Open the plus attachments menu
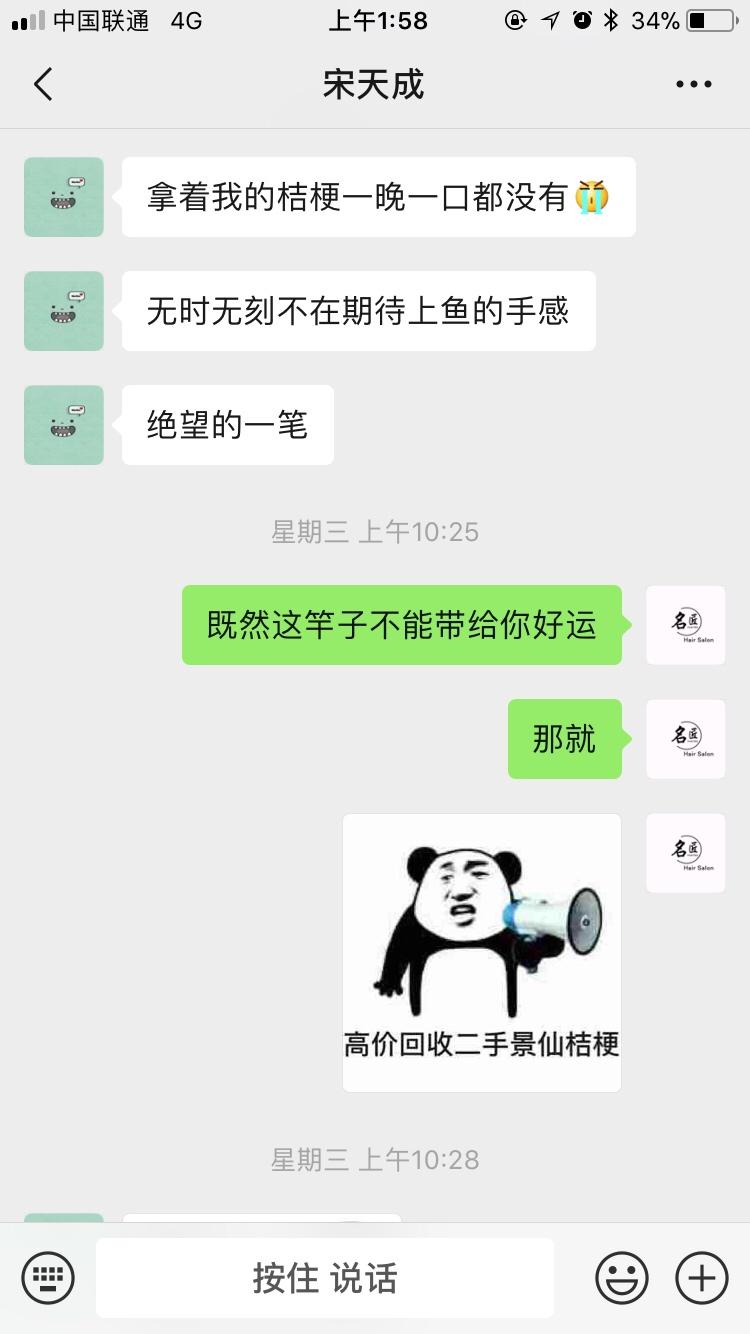 pyautogui.click(x=701, y=1277)
